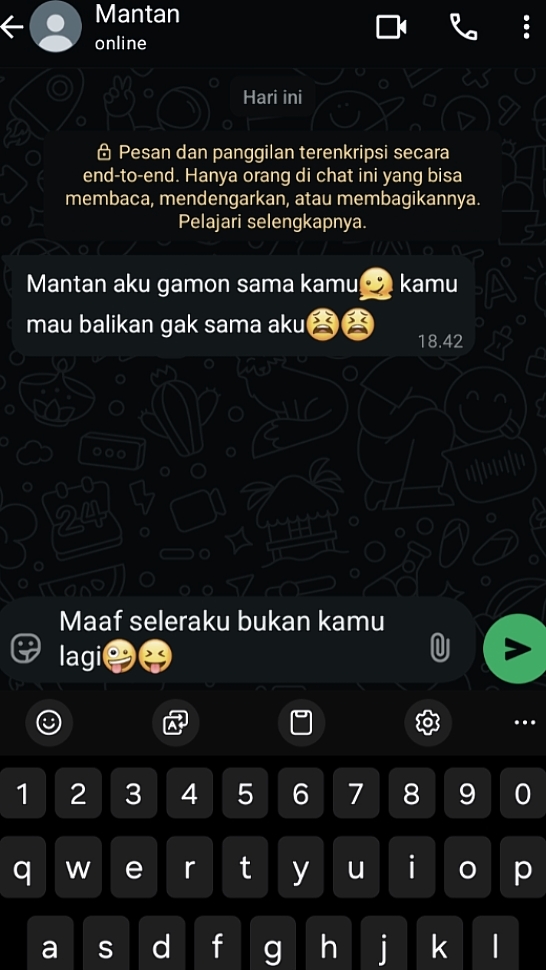Screen dimensions: 546x970
Task: Open the sticker and emoji picker
Action: 26,648
